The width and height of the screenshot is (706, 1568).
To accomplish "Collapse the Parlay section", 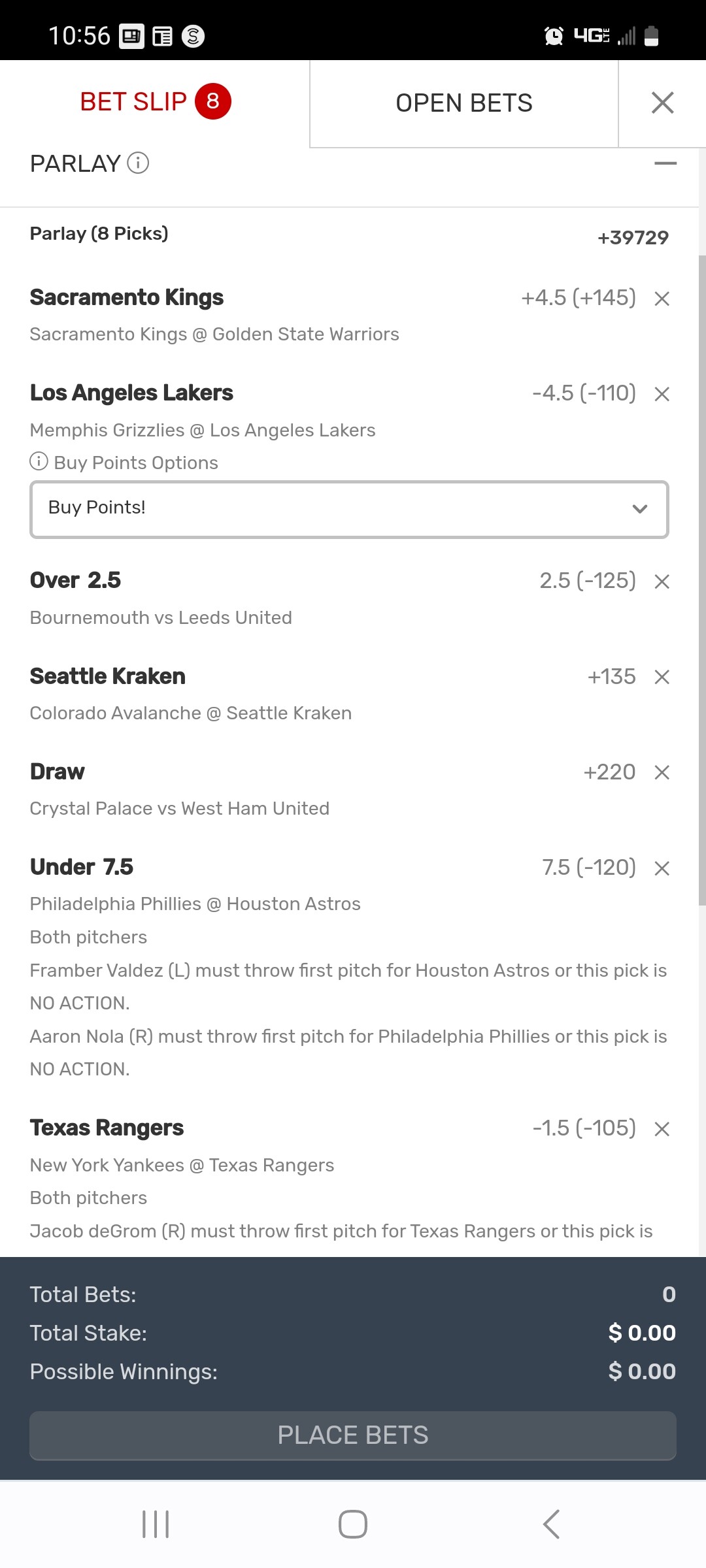I will coord(665,163).
